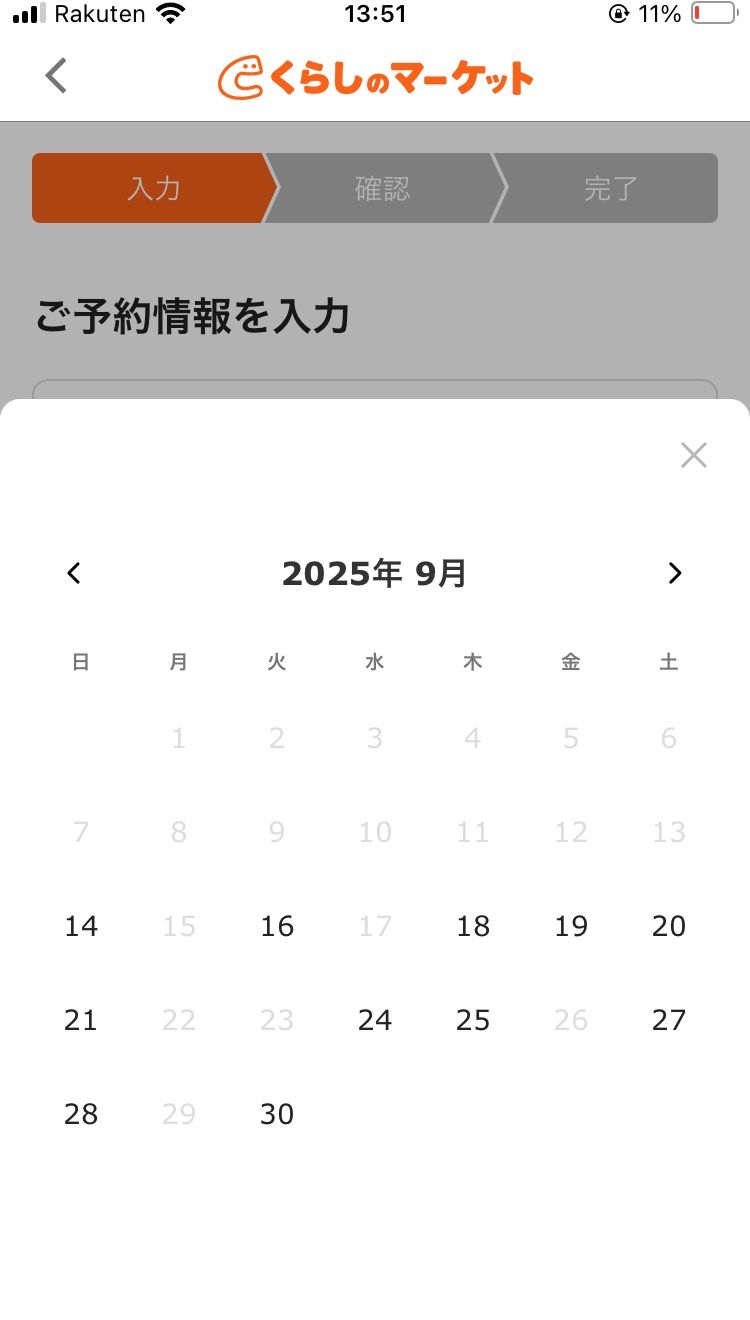
Task: Close the calendar picker with the X
Action: [693, 455]
